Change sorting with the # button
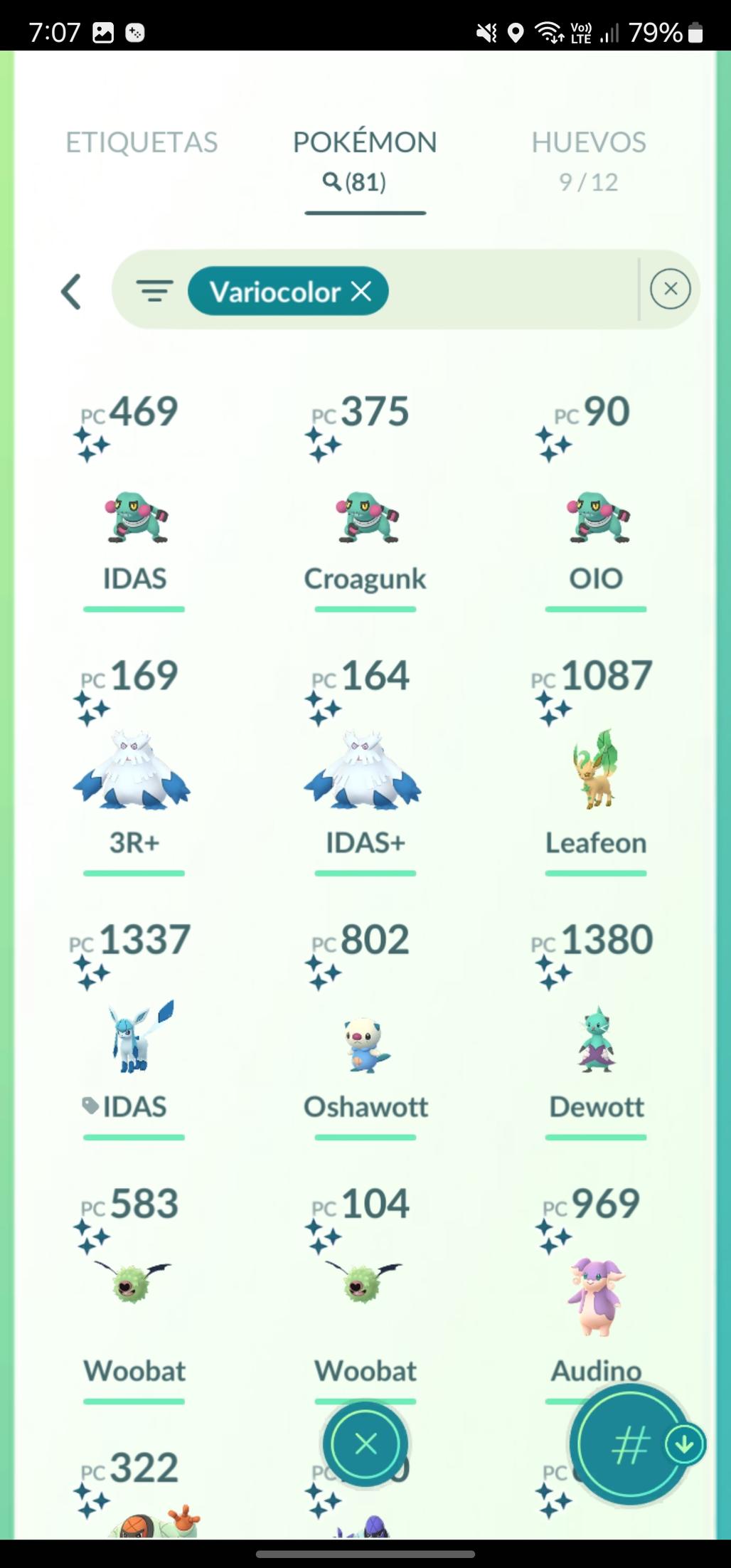This screenshot has width=731, height=1568. 629,1444
